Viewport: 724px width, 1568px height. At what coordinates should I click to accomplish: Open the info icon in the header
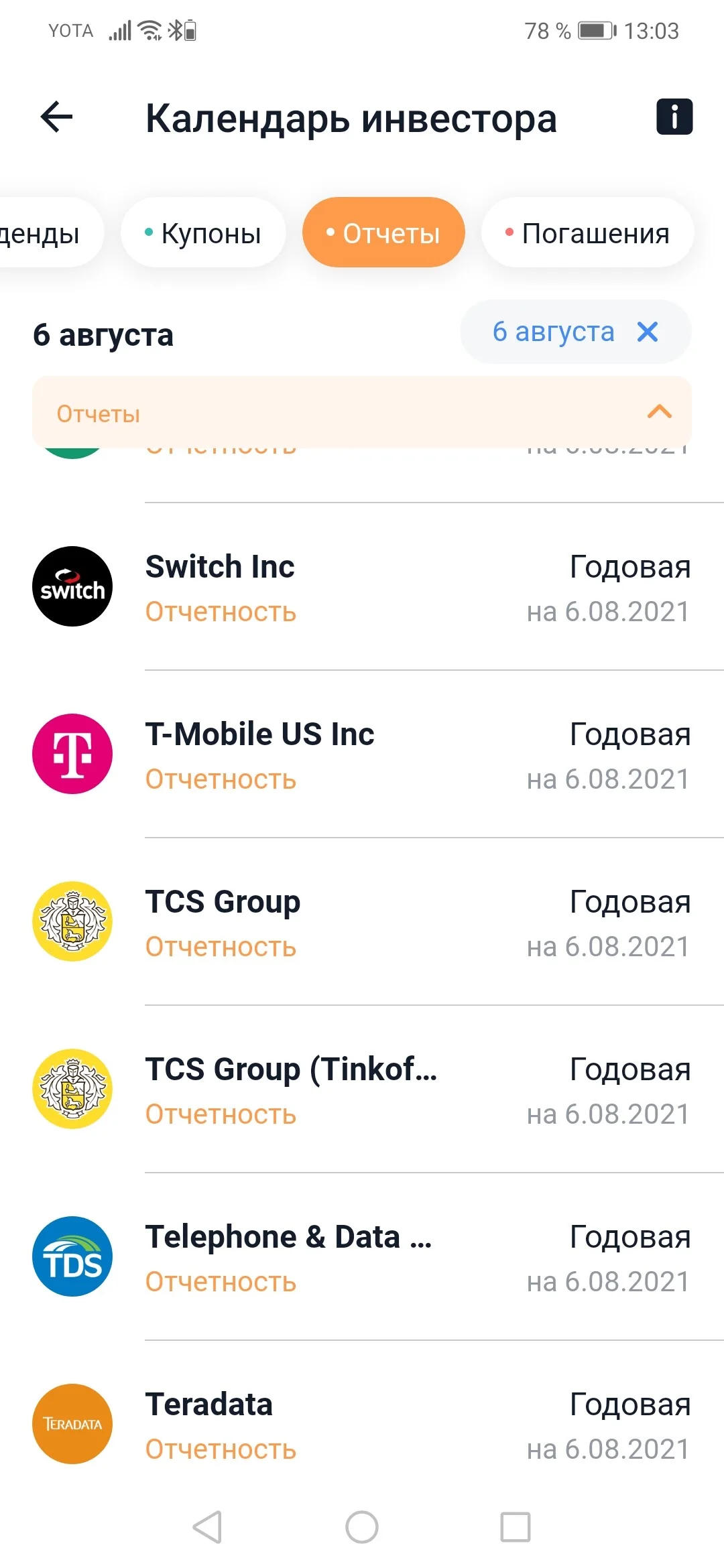click(674, 117)
